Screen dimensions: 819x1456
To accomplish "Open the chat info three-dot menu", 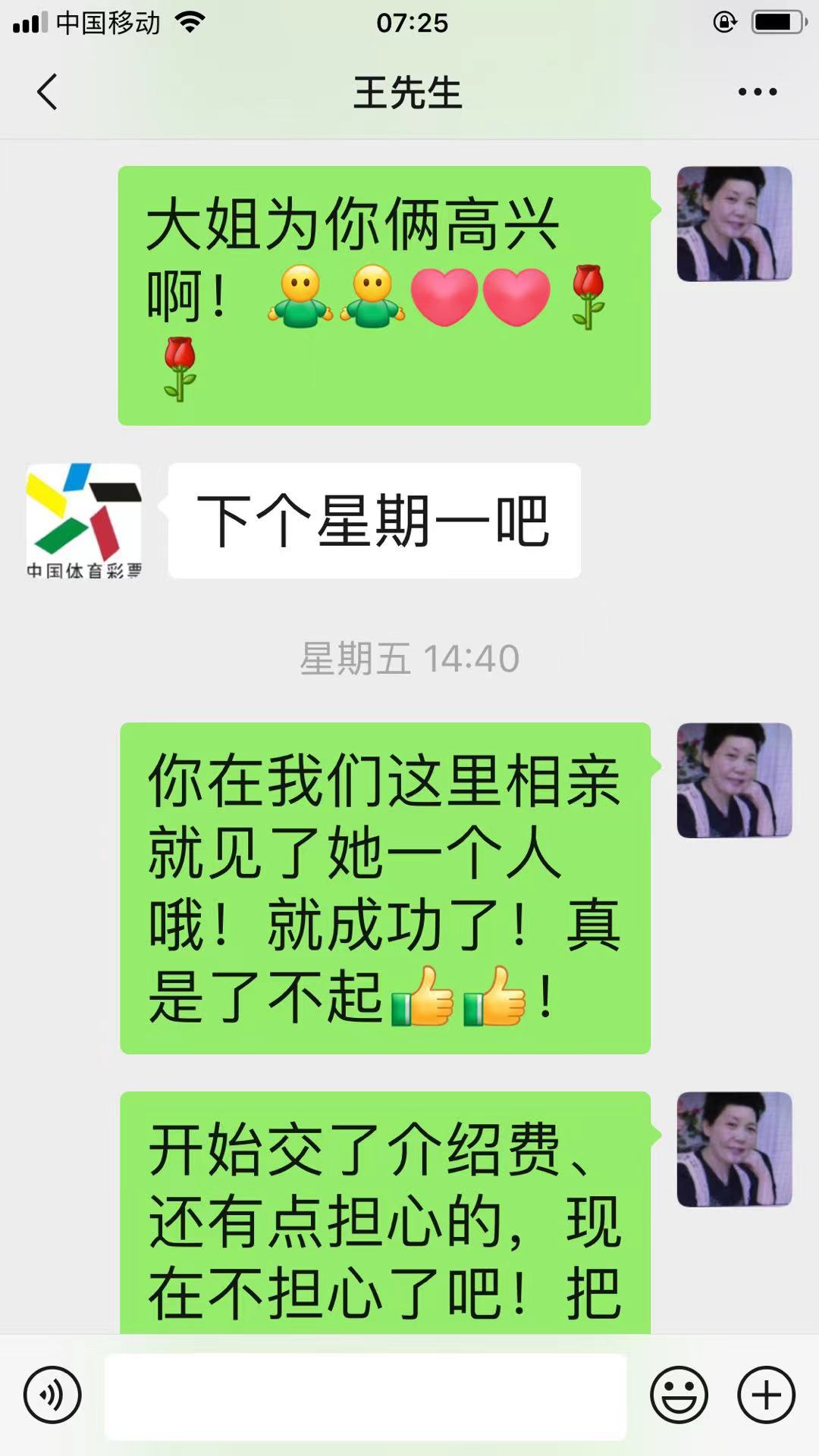I will click(757, 92).
